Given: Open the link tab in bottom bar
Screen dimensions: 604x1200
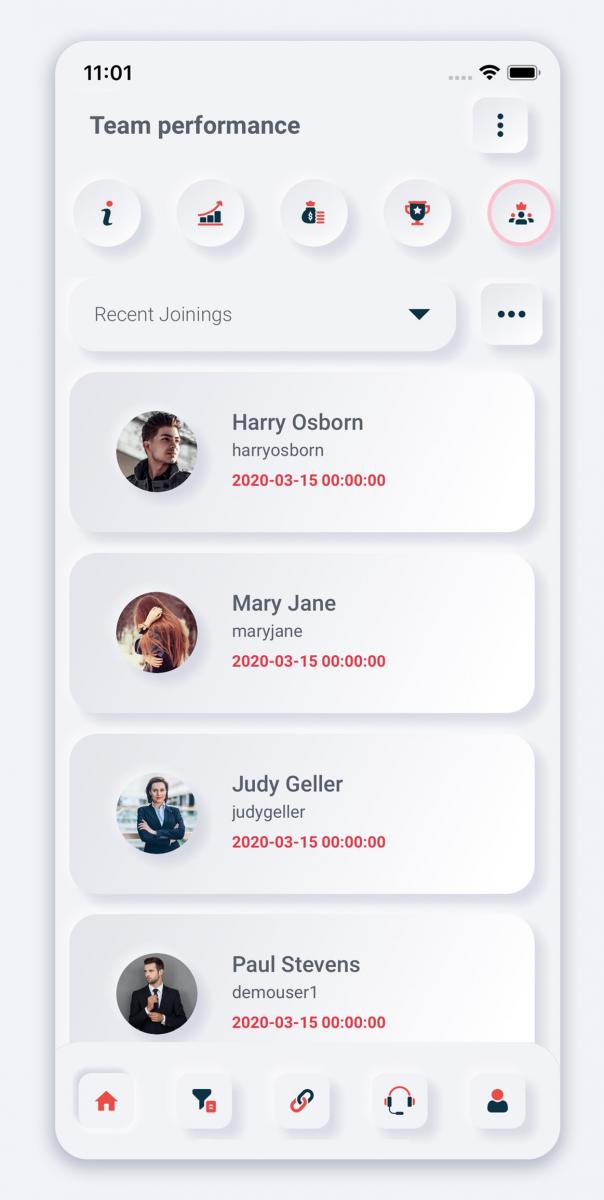Looking at the screenshot, I should click(x=302, y=1101).
